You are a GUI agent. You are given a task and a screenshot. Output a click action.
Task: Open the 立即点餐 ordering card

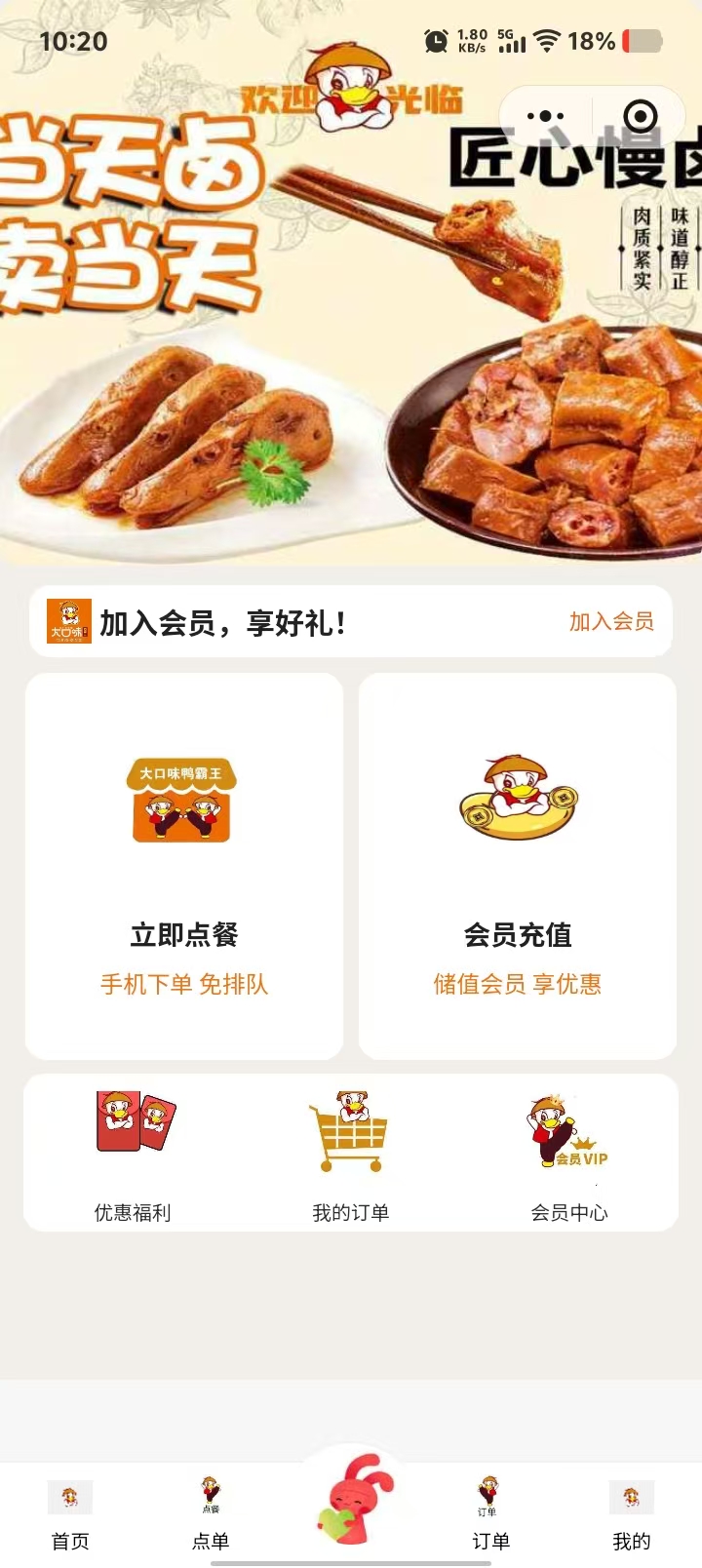(x=184, y=865)
